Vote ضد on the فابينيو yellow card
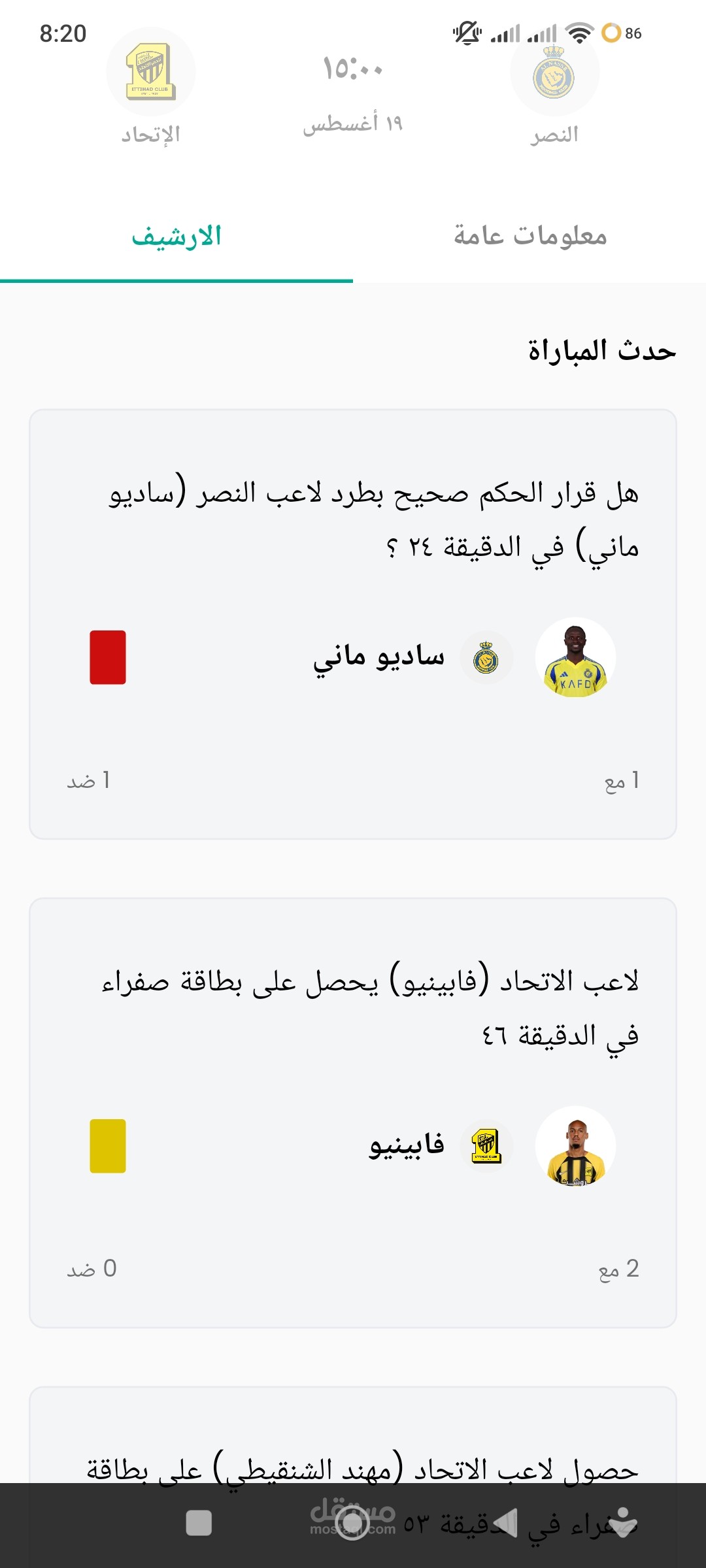 click(x=92, y=1269)
